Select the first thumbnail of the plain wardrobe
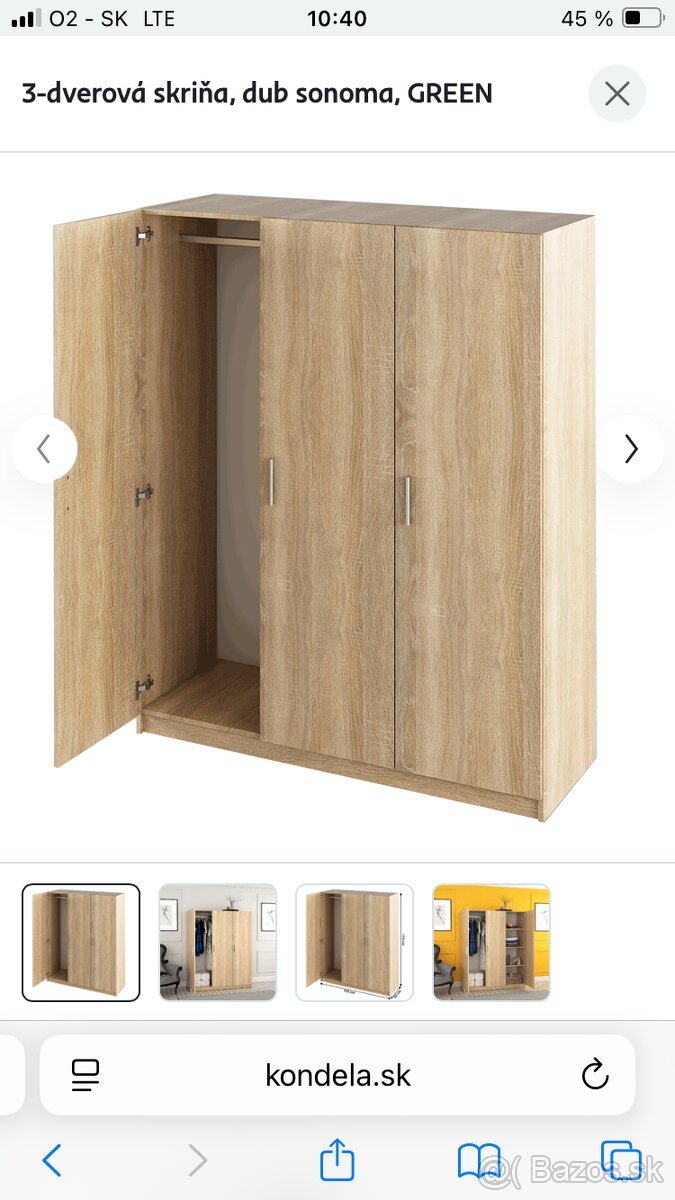The image size is (675, 1200). point(81,942)
